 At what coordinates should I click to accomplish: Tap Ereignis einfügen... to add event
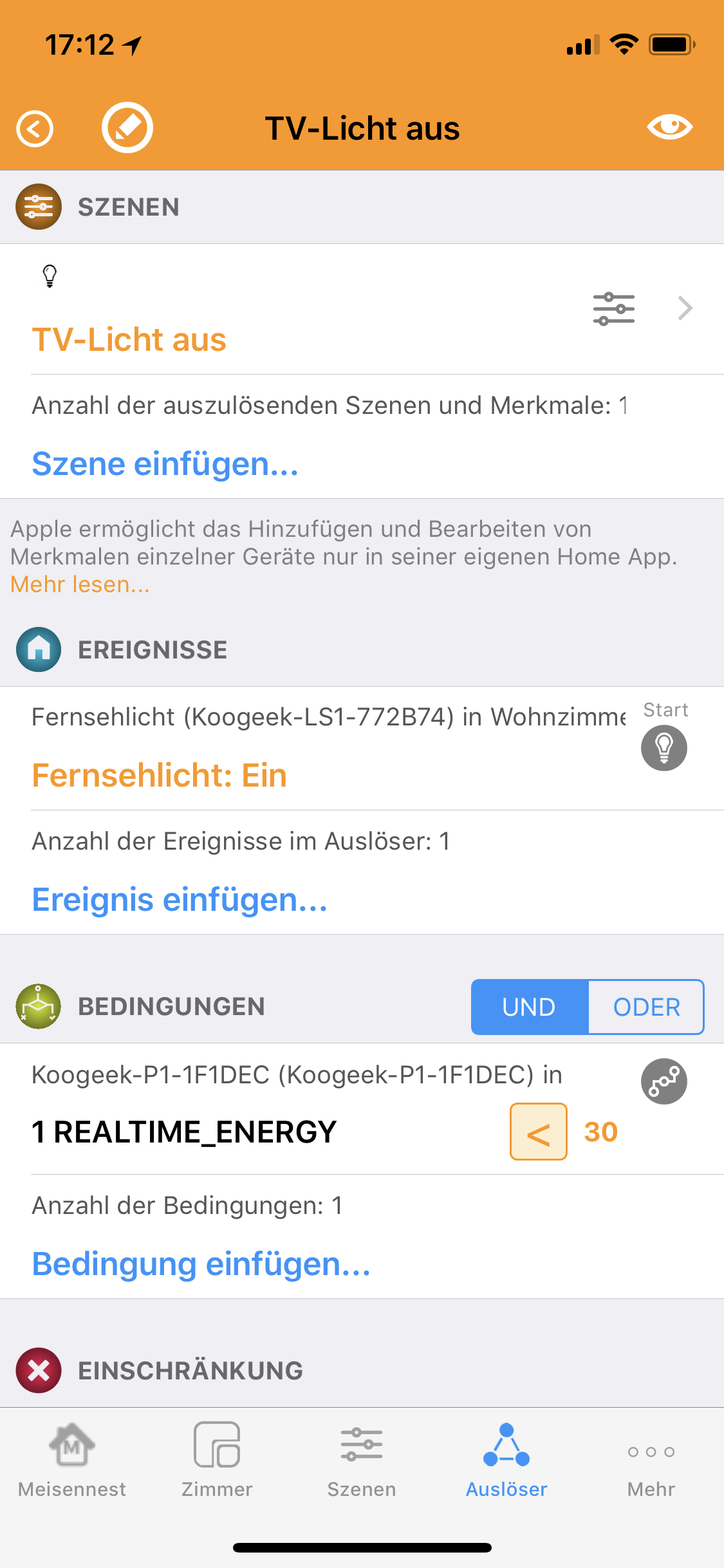[x=180, y=900]
